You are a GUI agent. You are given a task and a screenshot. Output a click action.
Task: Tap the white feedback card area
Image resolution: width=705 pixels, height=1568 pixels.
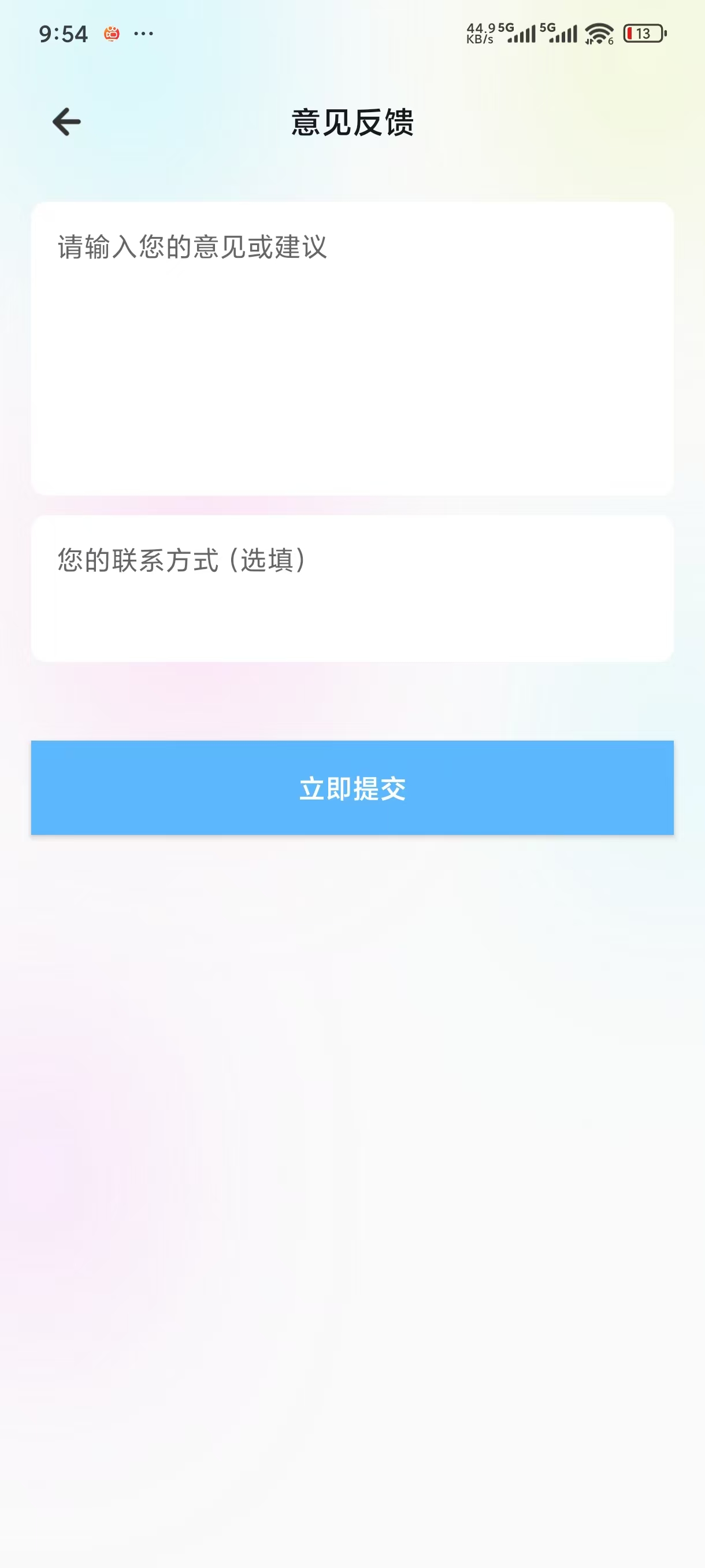pyautogui.click(x=352, y=350)
